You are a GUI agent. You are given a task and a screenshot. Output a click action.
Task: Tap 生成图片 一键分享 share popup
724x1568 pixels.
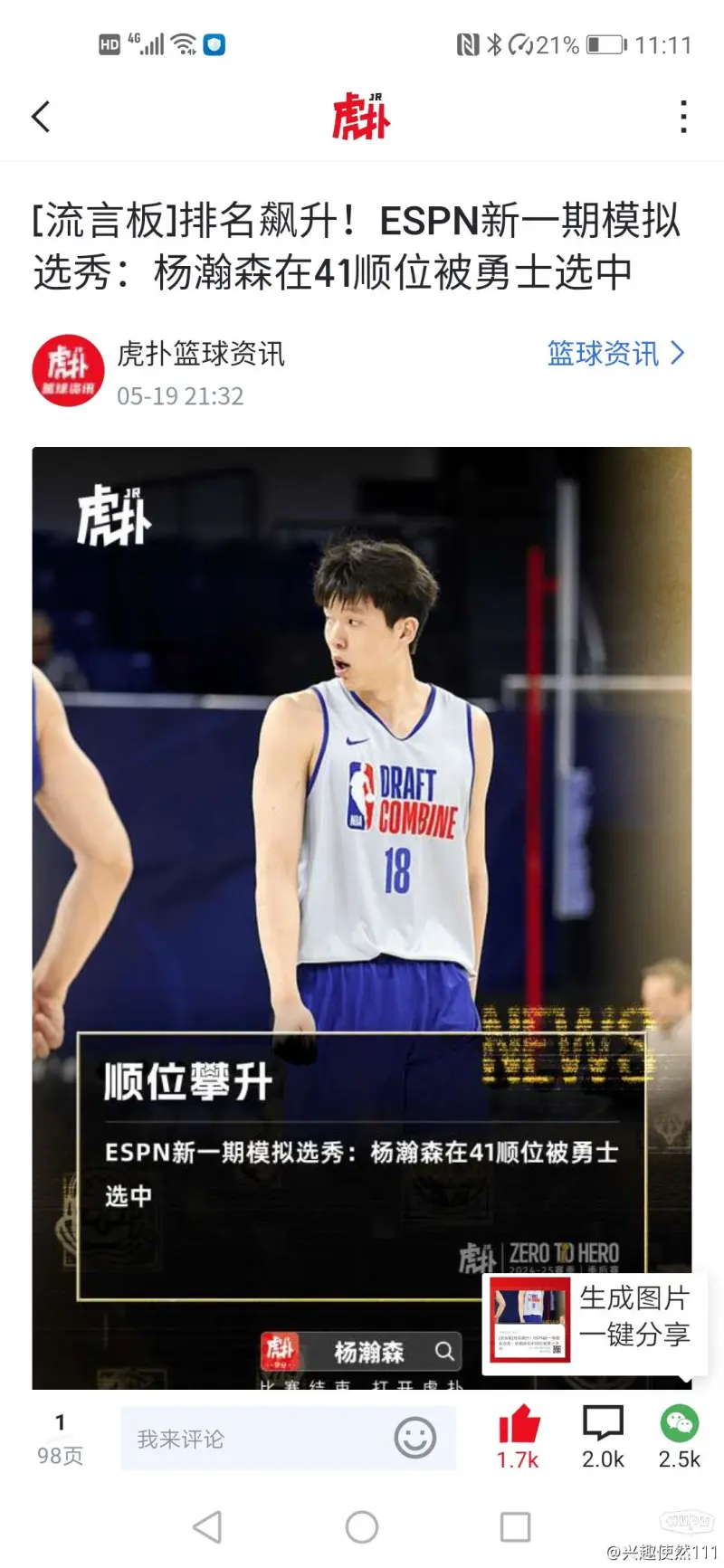point(595,1324)
